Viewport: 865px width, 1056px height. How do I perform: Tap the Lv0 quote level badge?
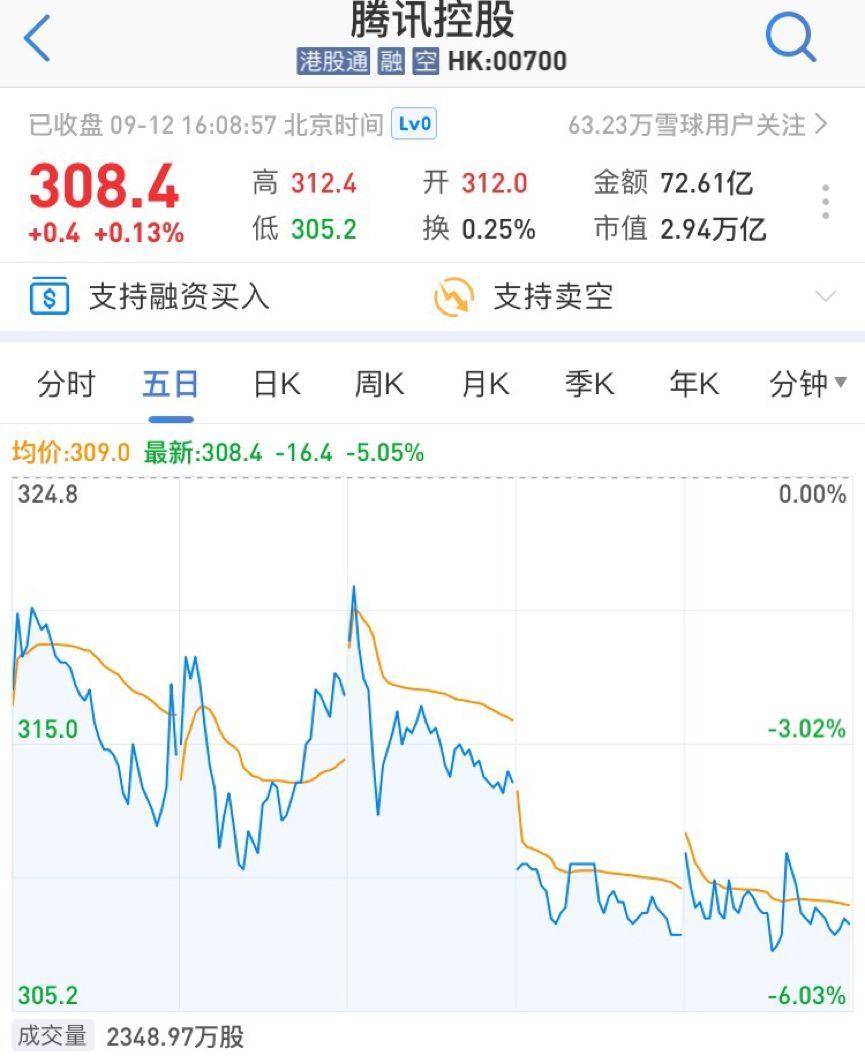pyautogui.click(x=414, y=124)
